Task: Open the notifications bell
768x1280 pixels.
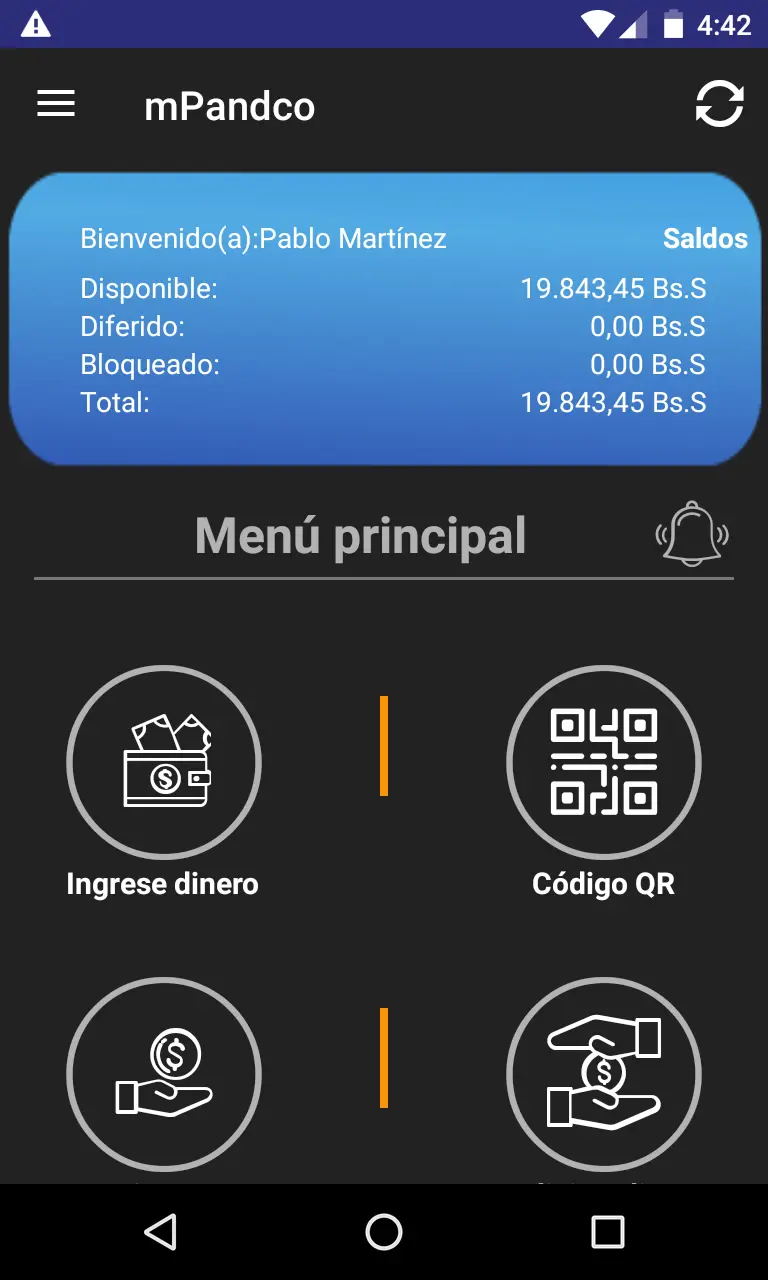Action: [x=692, y=535]
